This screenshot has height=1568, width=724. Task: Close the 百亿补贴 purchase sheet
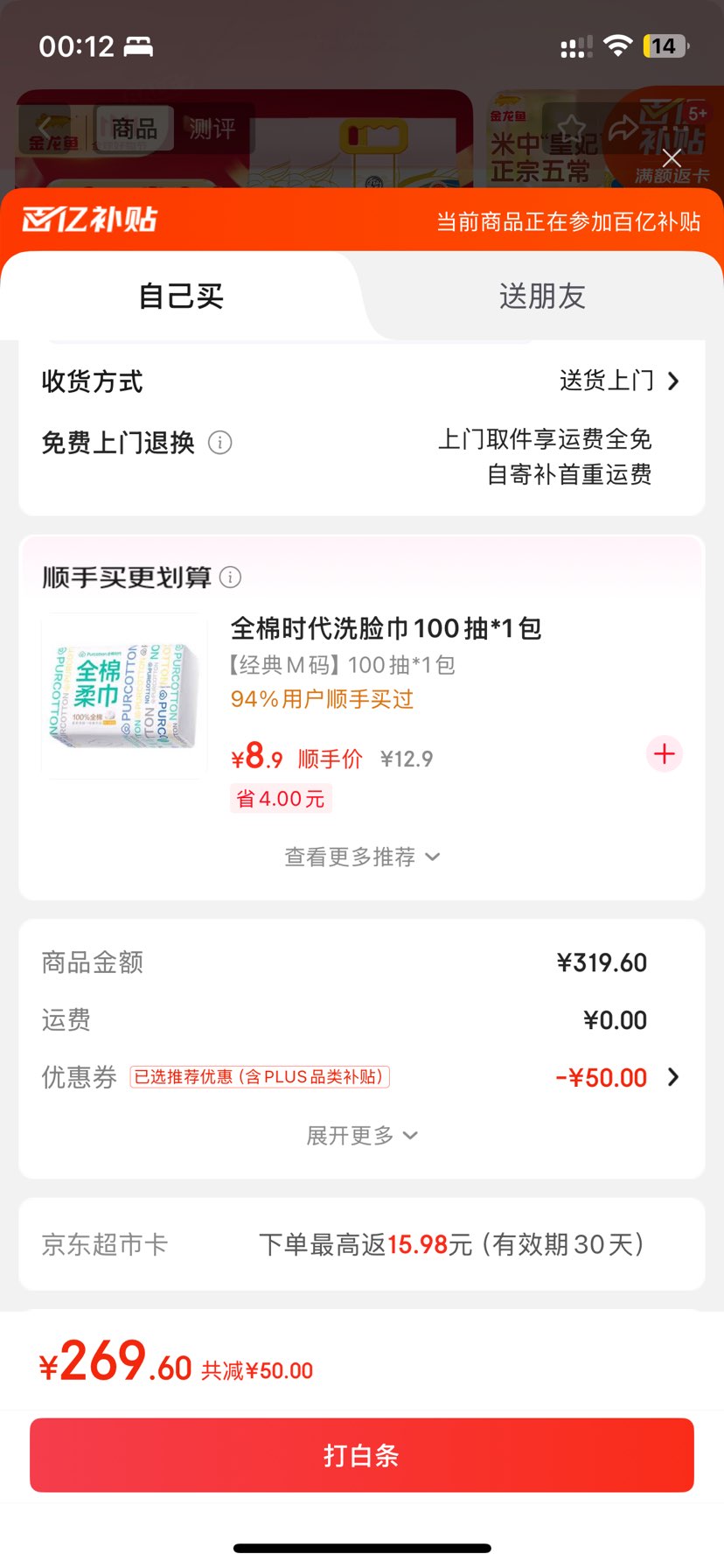tap(671, 158)
